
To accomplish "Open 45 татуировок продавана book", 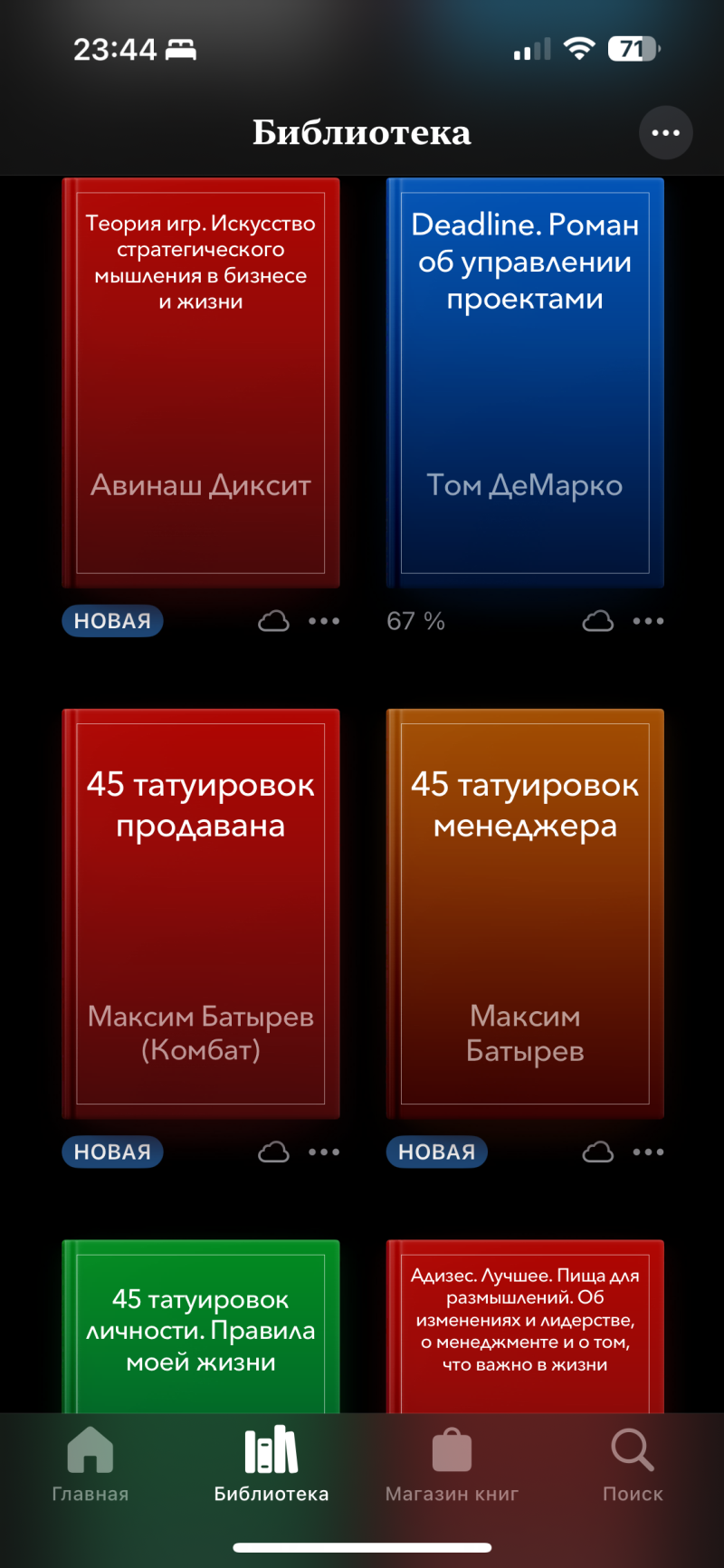I will 201,914.
